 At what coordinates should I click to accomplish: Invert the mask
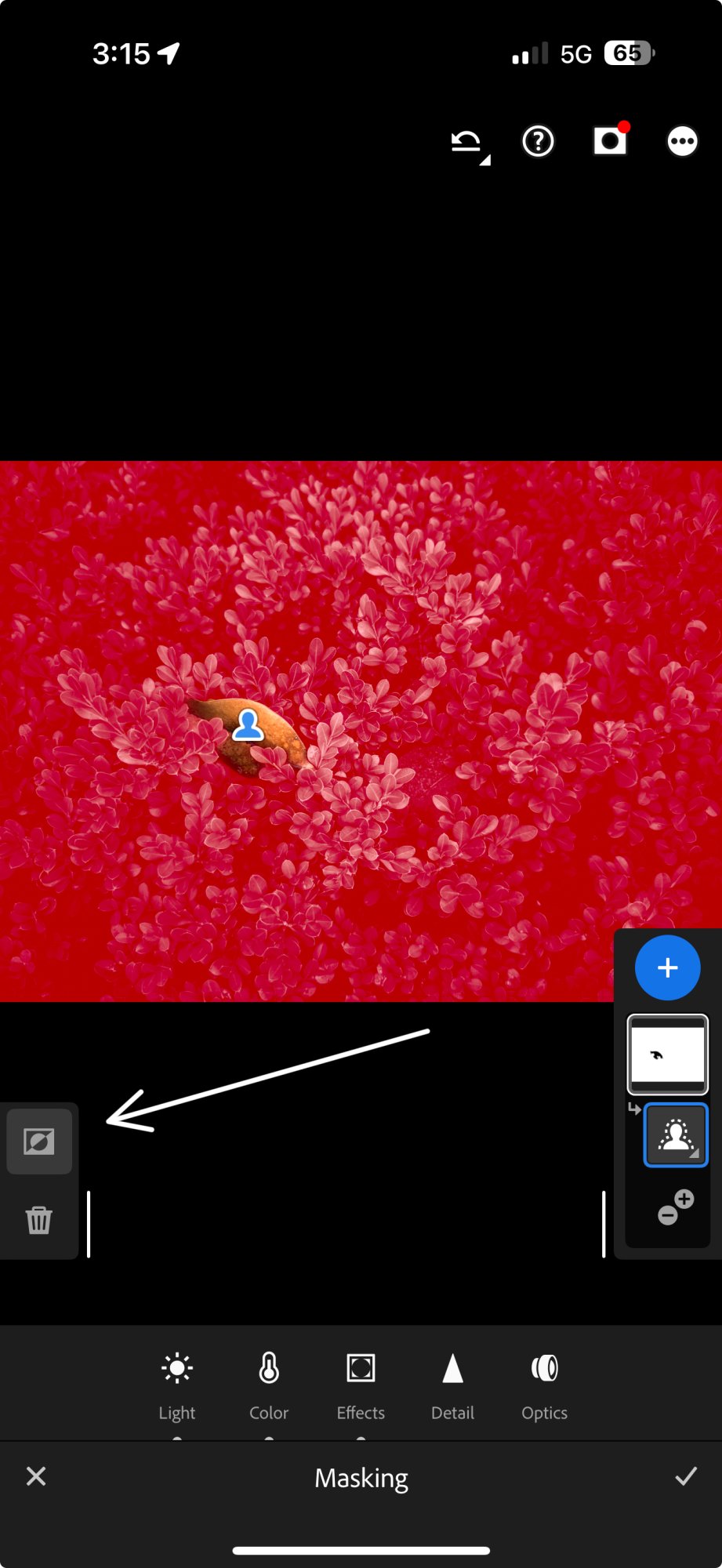[39, 1142]
